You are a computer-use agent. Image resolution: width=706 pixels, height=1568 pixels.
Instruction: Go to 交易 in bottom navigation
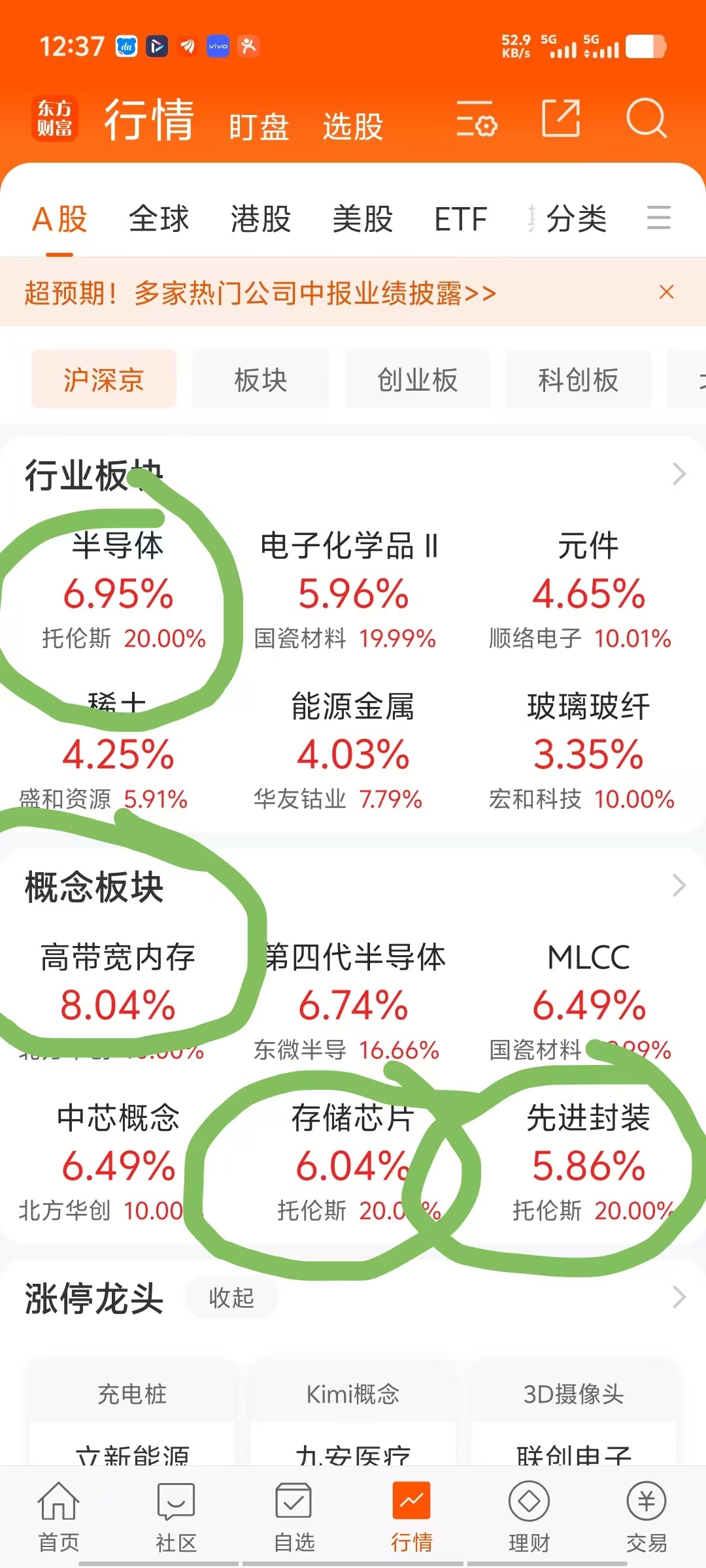tap(647, 1517)
